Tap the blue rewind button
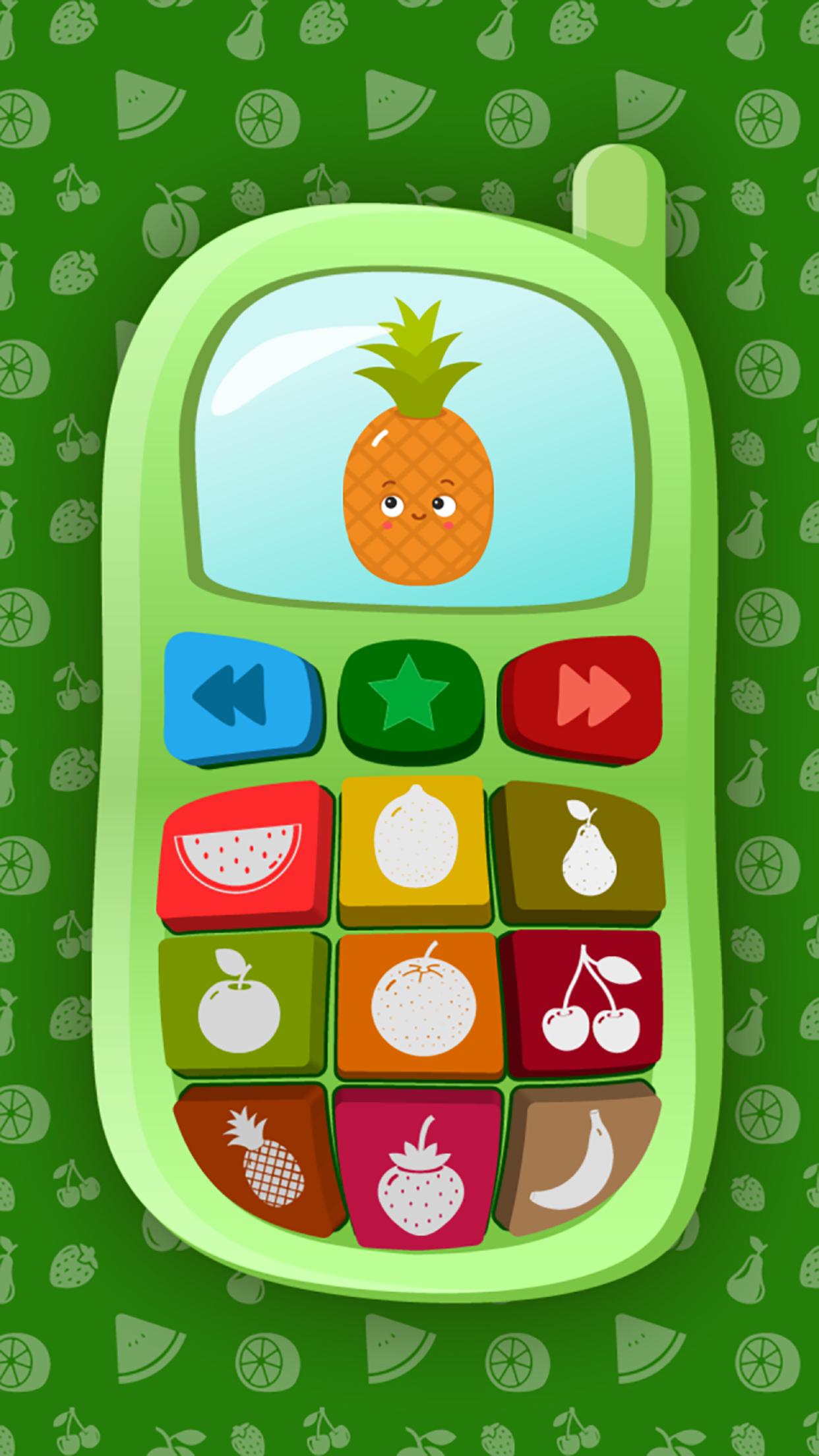Image resolution: width=819 pixels, height=1456 pixels. (x=241, y=697)
